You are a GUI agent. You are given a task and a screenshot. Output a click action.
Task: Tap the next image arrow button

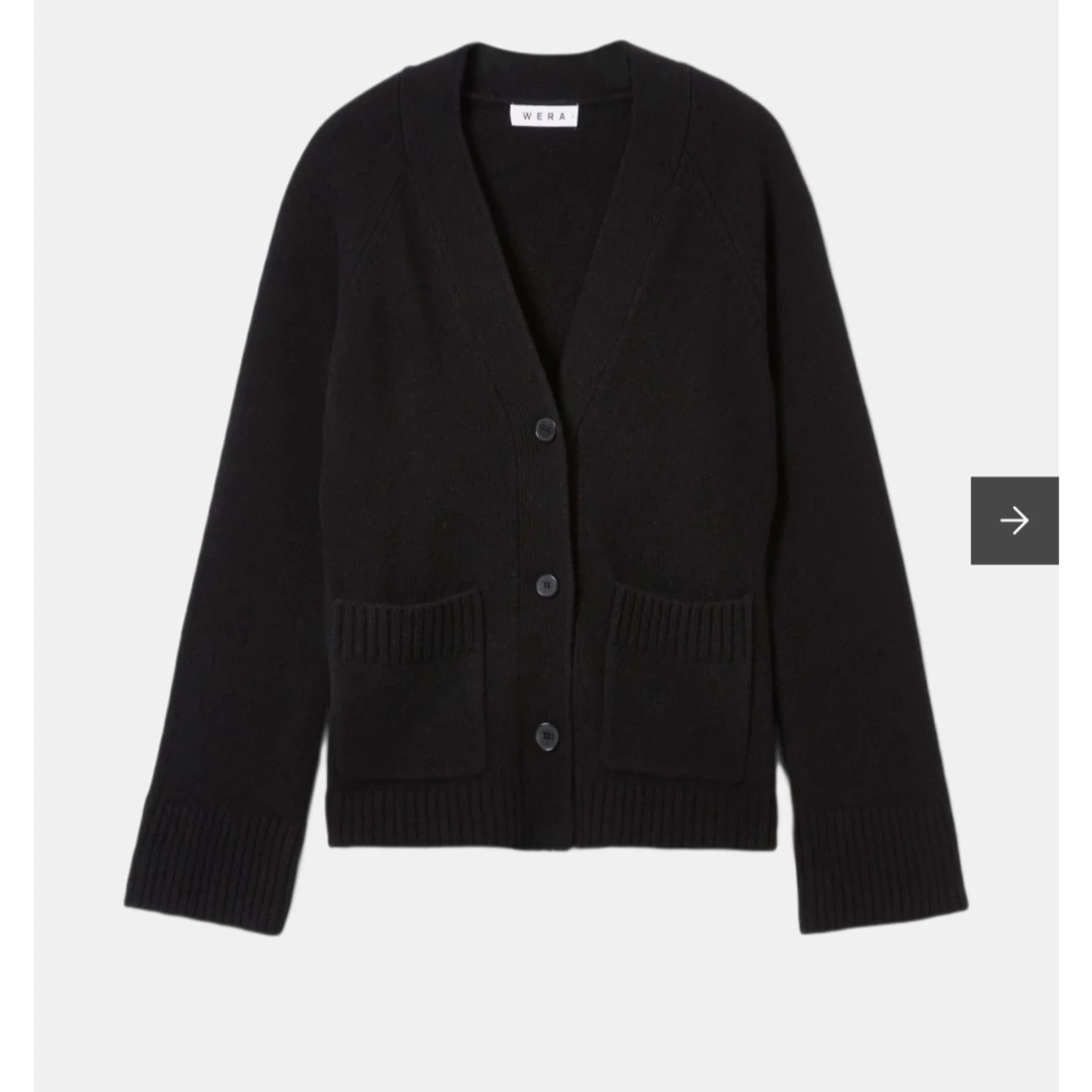(1013, 520)
